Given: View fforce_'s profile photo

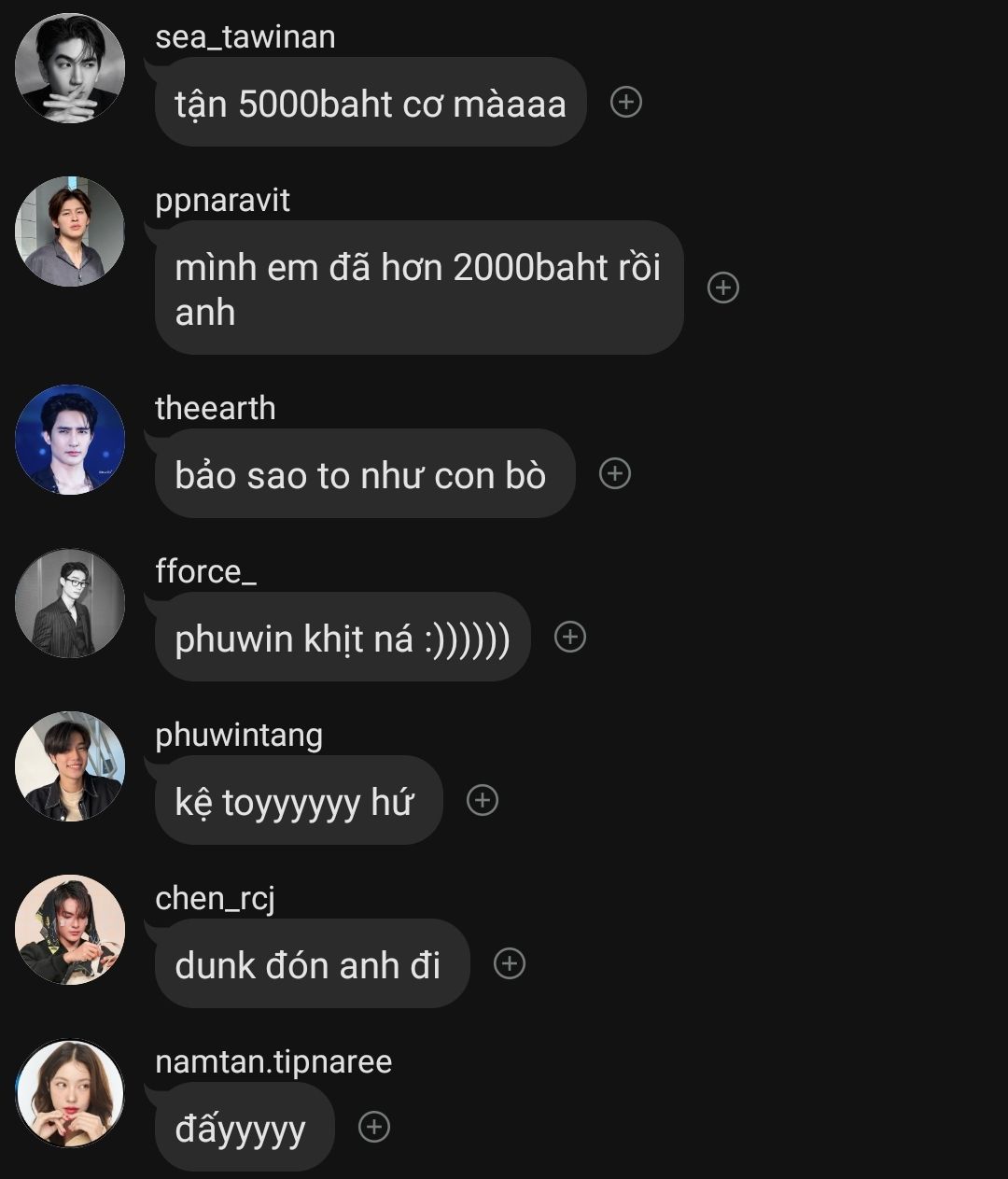Looking at the screenshot, I should [70, 603].
